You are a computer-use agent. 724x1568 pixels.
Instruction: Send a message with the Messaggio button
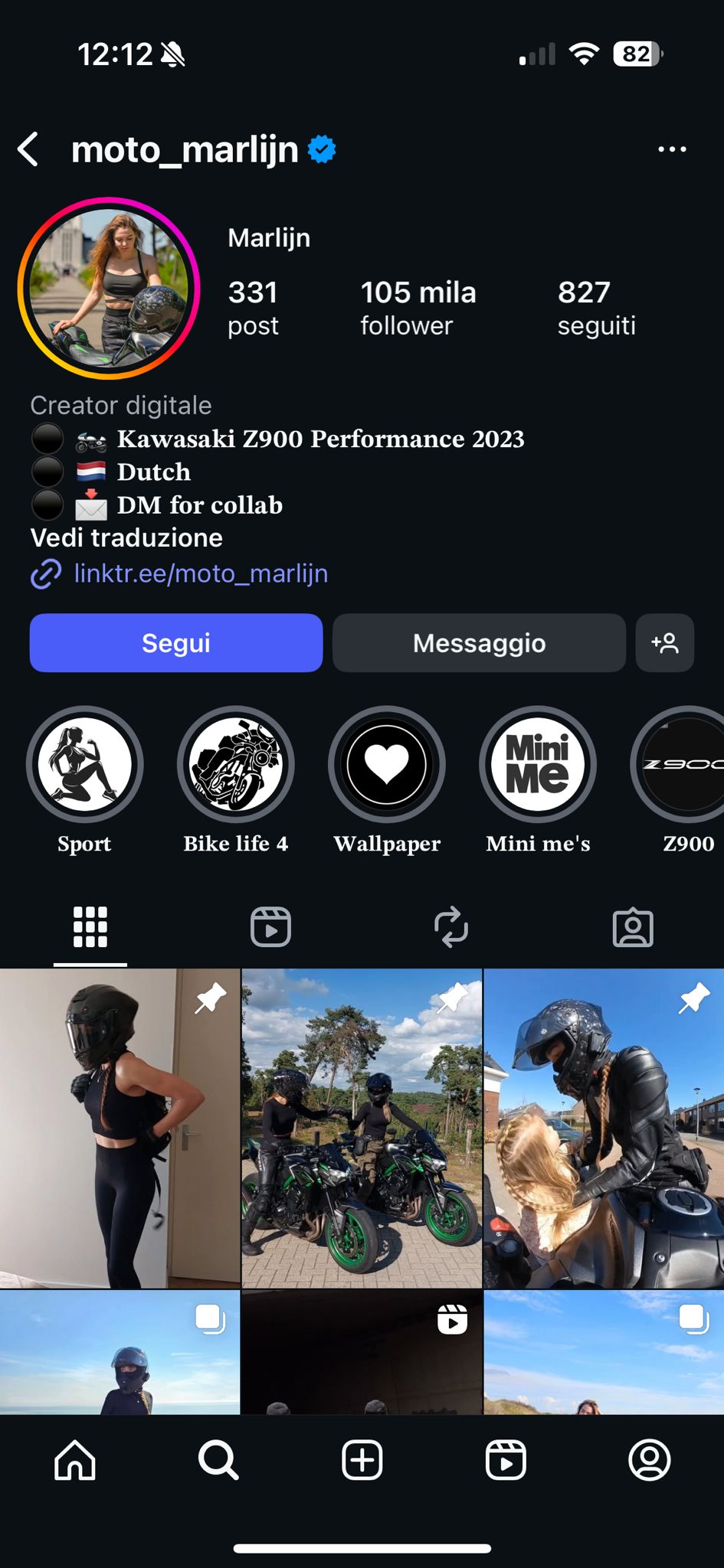point(479,643)
